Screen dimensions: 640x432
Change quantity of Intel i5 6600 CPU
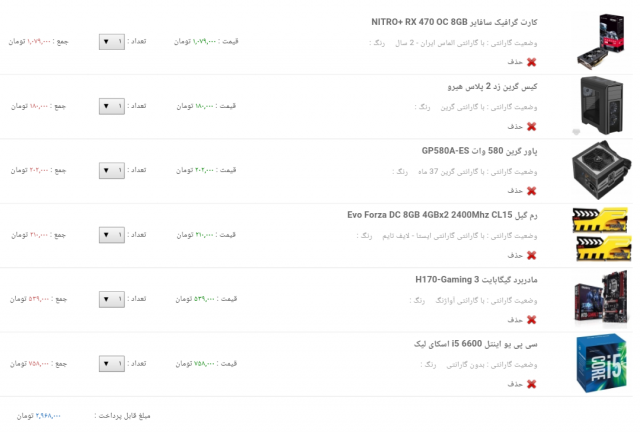(x=112, y=363)
